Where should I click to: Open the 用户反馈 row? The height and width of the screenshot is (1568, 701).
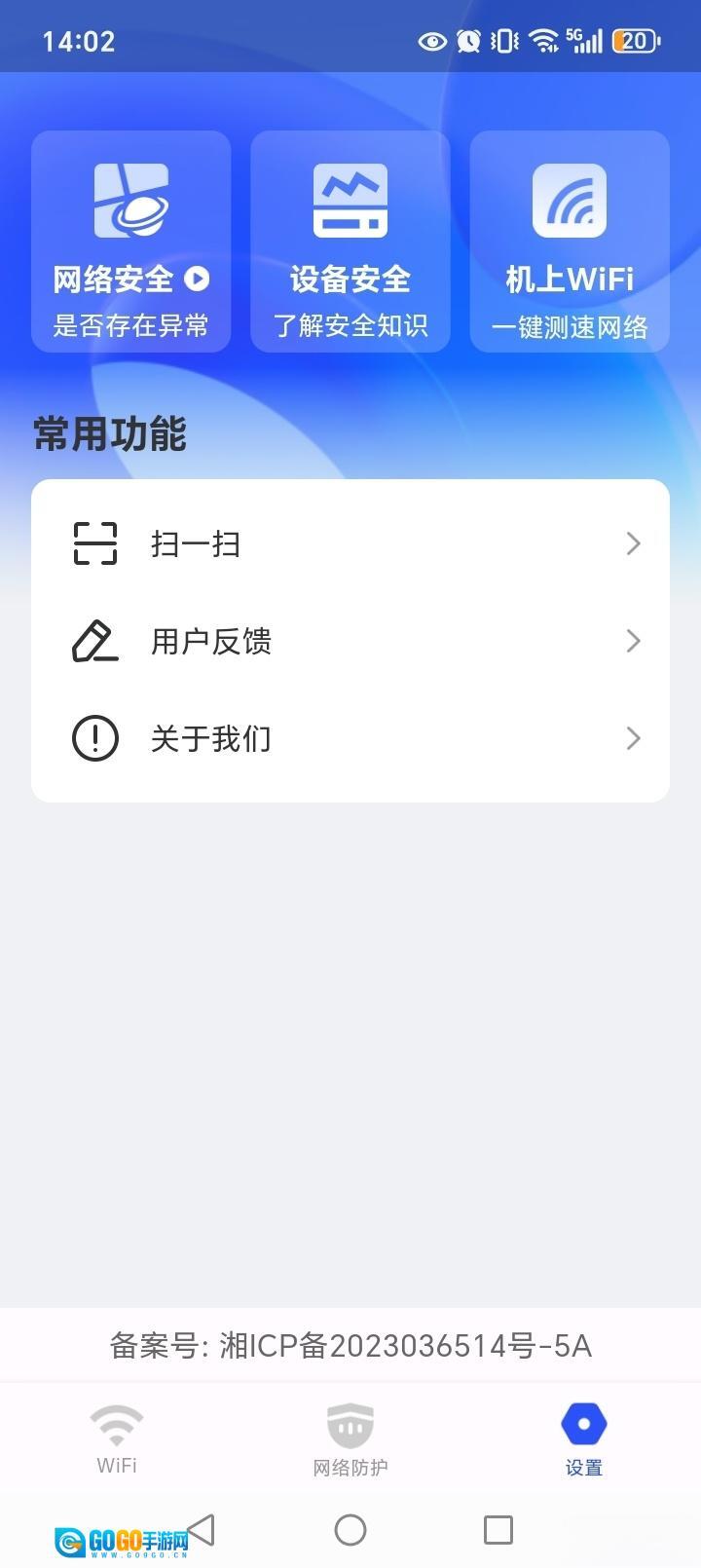(350, 641)
